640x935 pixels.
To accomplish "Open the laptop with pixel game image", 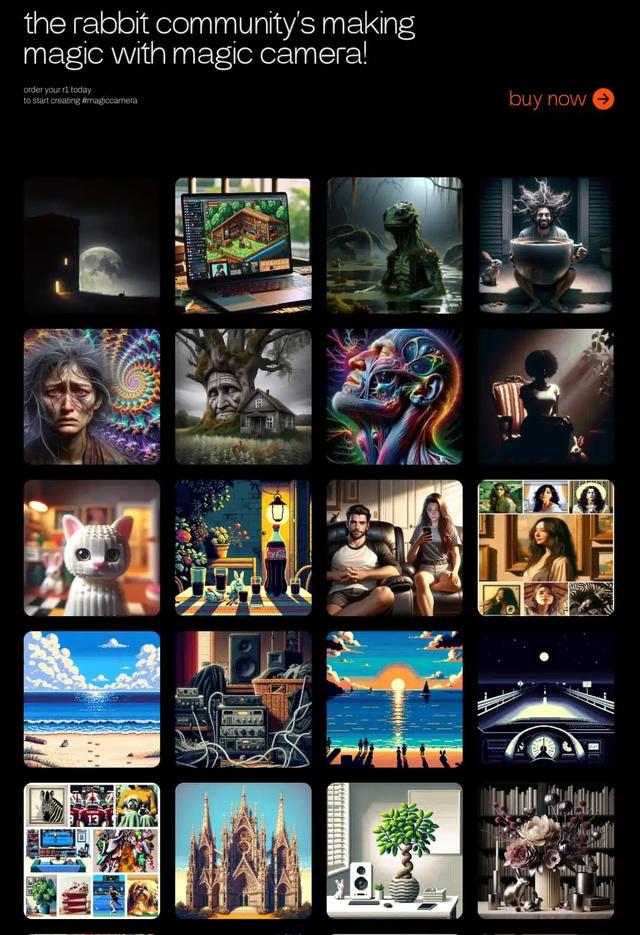I will [x=243, y=245].
